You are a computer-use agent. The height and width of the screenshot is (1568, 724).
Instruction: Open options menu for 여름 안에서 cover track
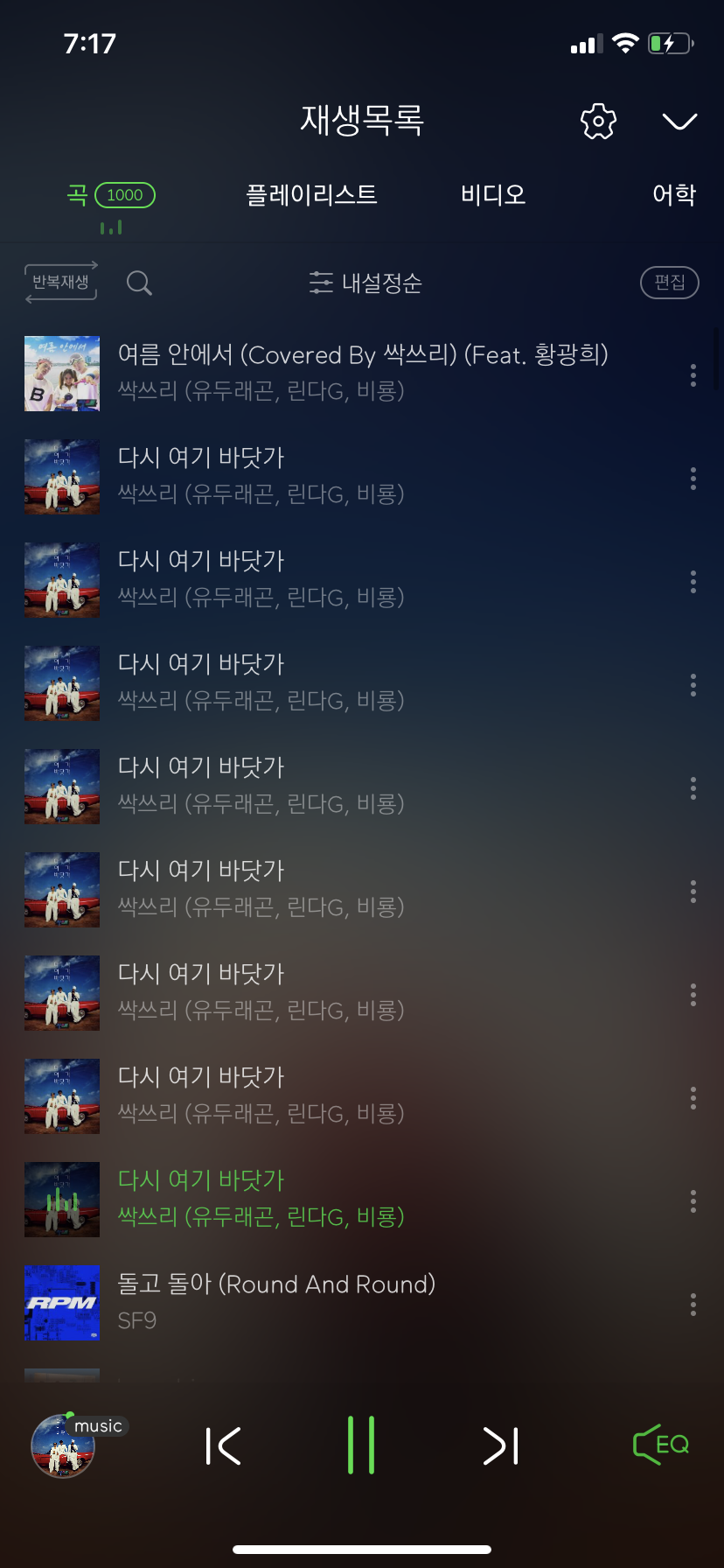coord(692,374)
